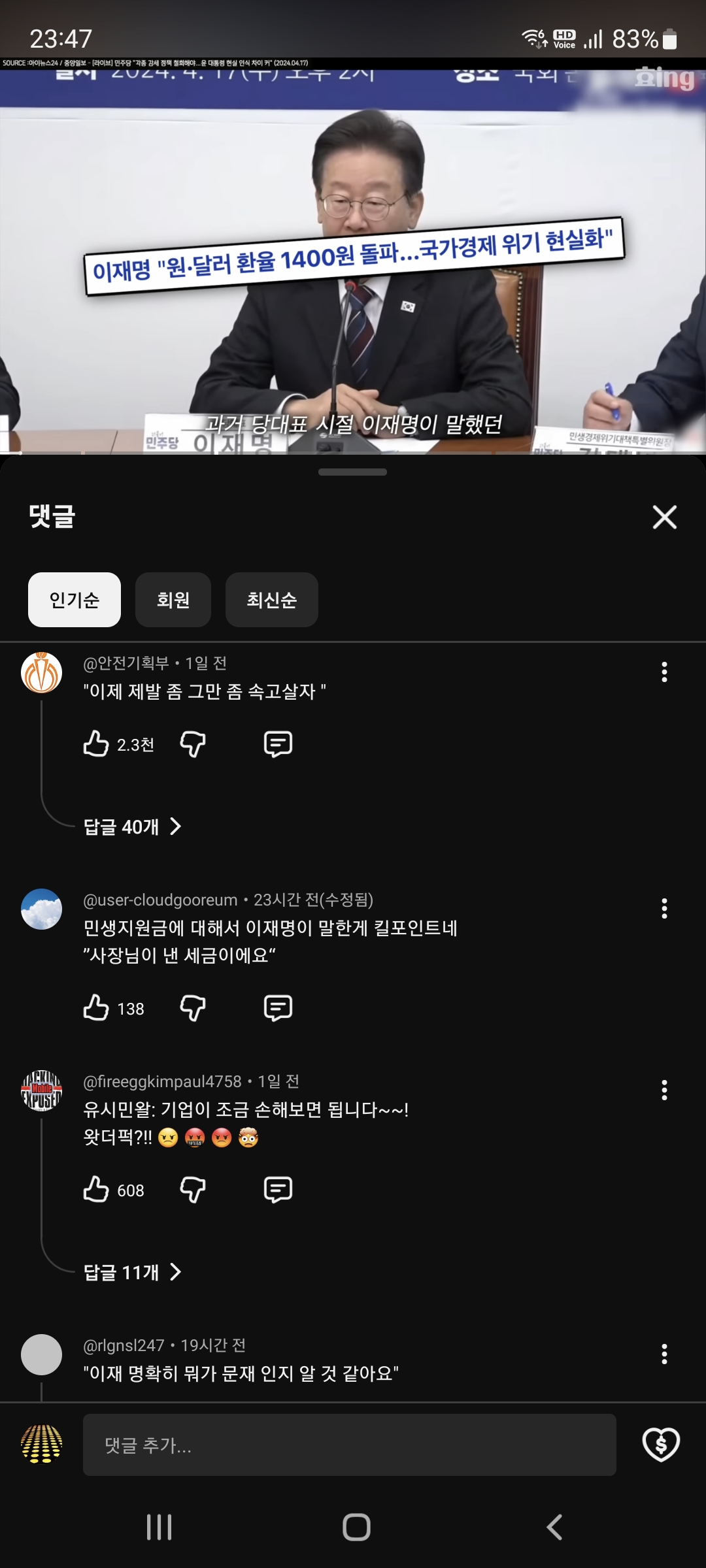Sort comments by 인기순
This screenshot has width=706, height=1568.
coord(75,600)
